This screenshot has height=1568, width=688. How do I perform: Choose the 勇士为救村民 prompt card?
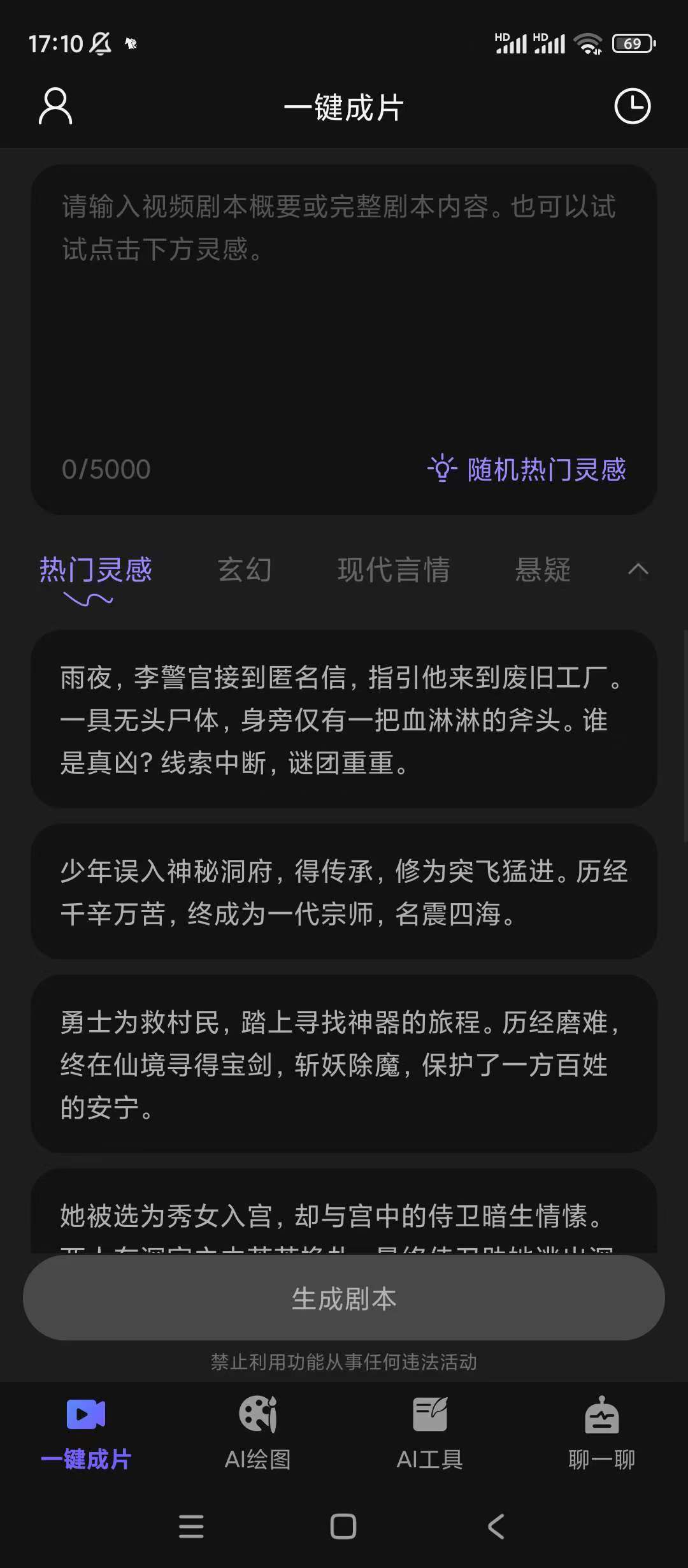point(344,1063)
